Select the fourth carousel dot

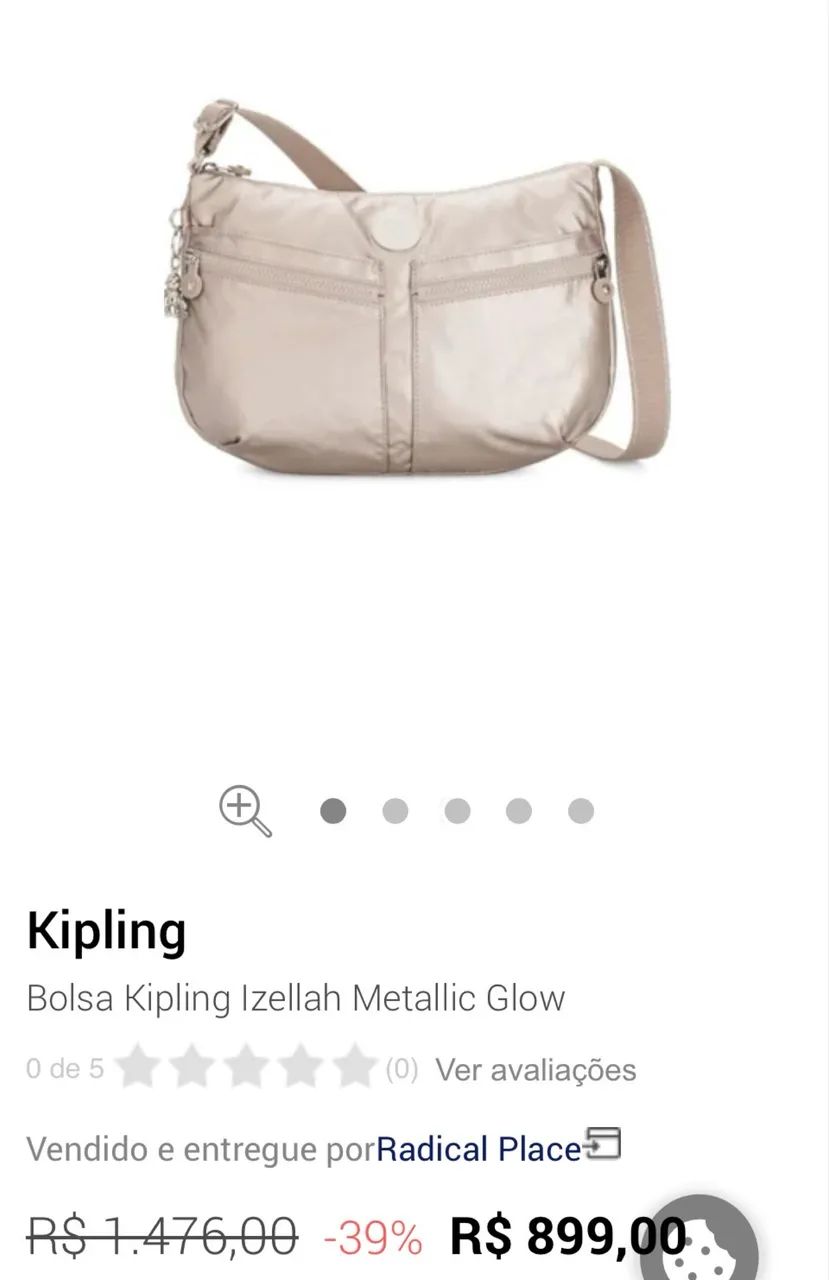pyautogui.click(x=516, y=810)
